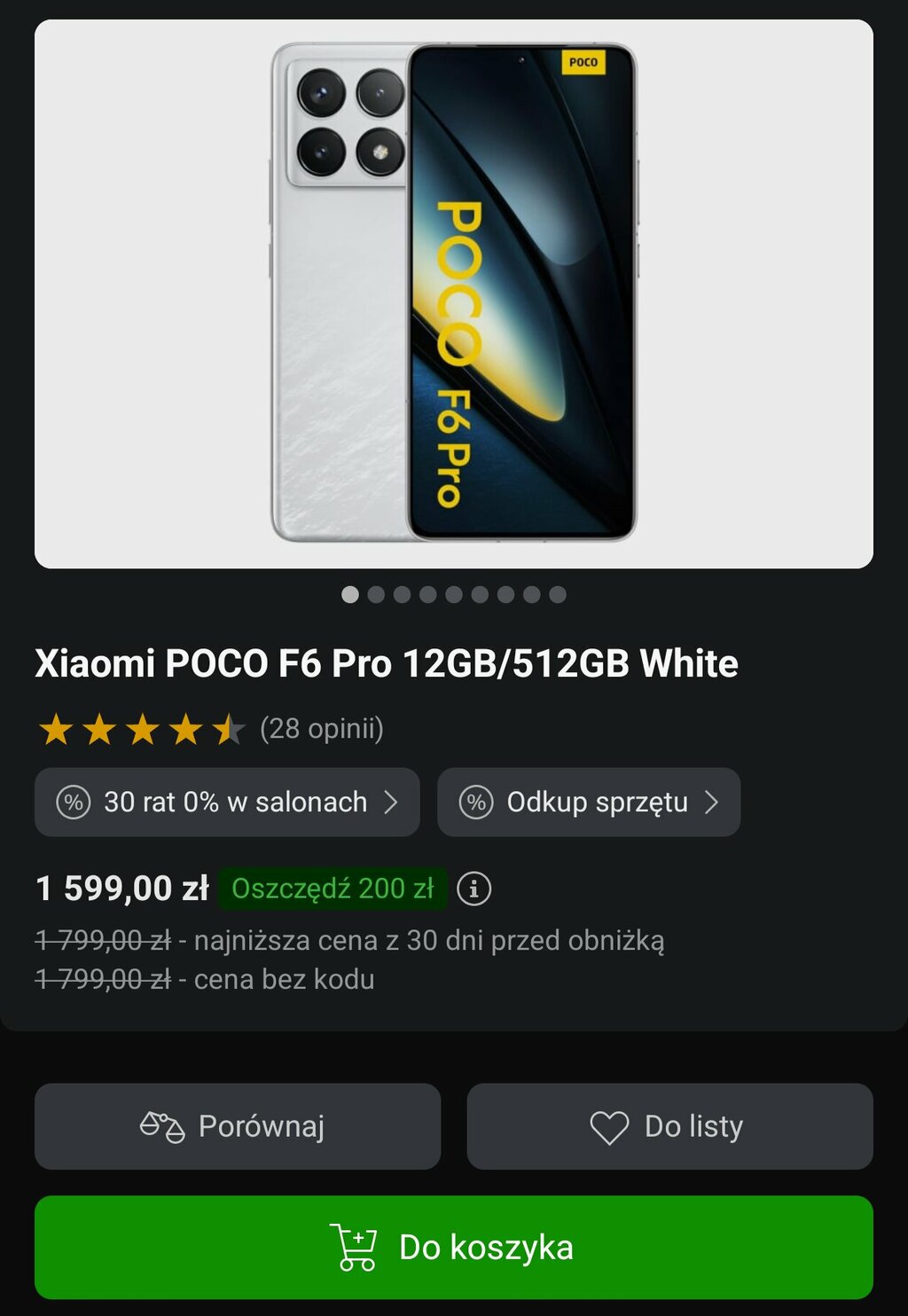Screen dimensions: 908x1316
Task: Open the POCO F6 Pro product image
Action: click(x=453, y=294)
